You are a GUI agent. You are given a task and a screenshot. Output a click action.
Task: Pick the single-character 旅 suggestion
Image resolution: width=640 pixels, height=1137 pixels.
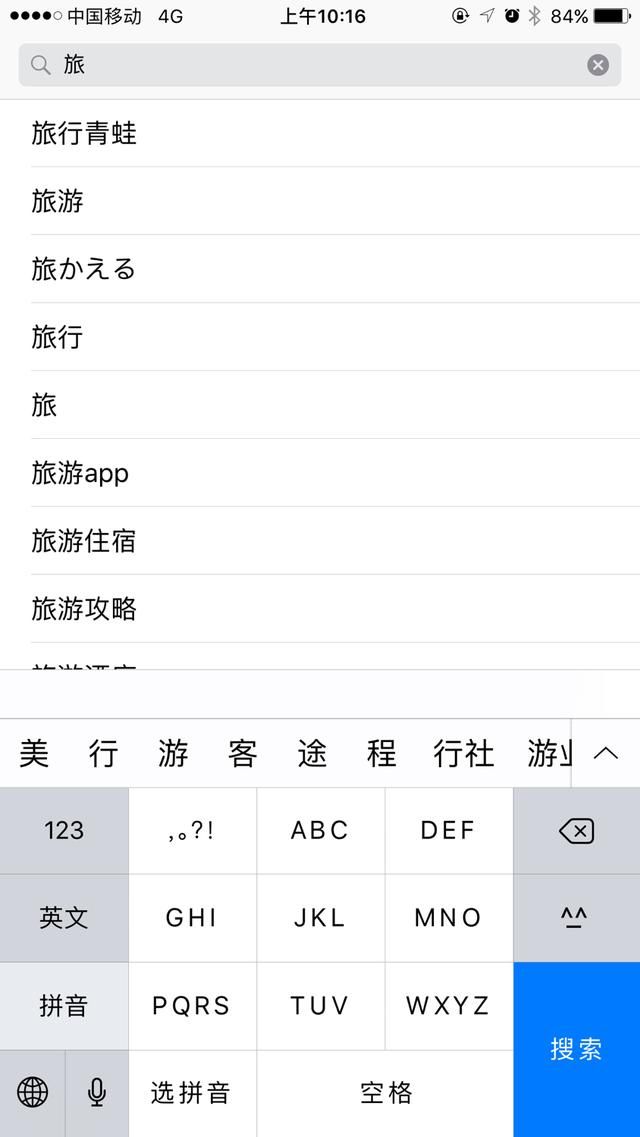pyautogui.click(x=320, y=405)
